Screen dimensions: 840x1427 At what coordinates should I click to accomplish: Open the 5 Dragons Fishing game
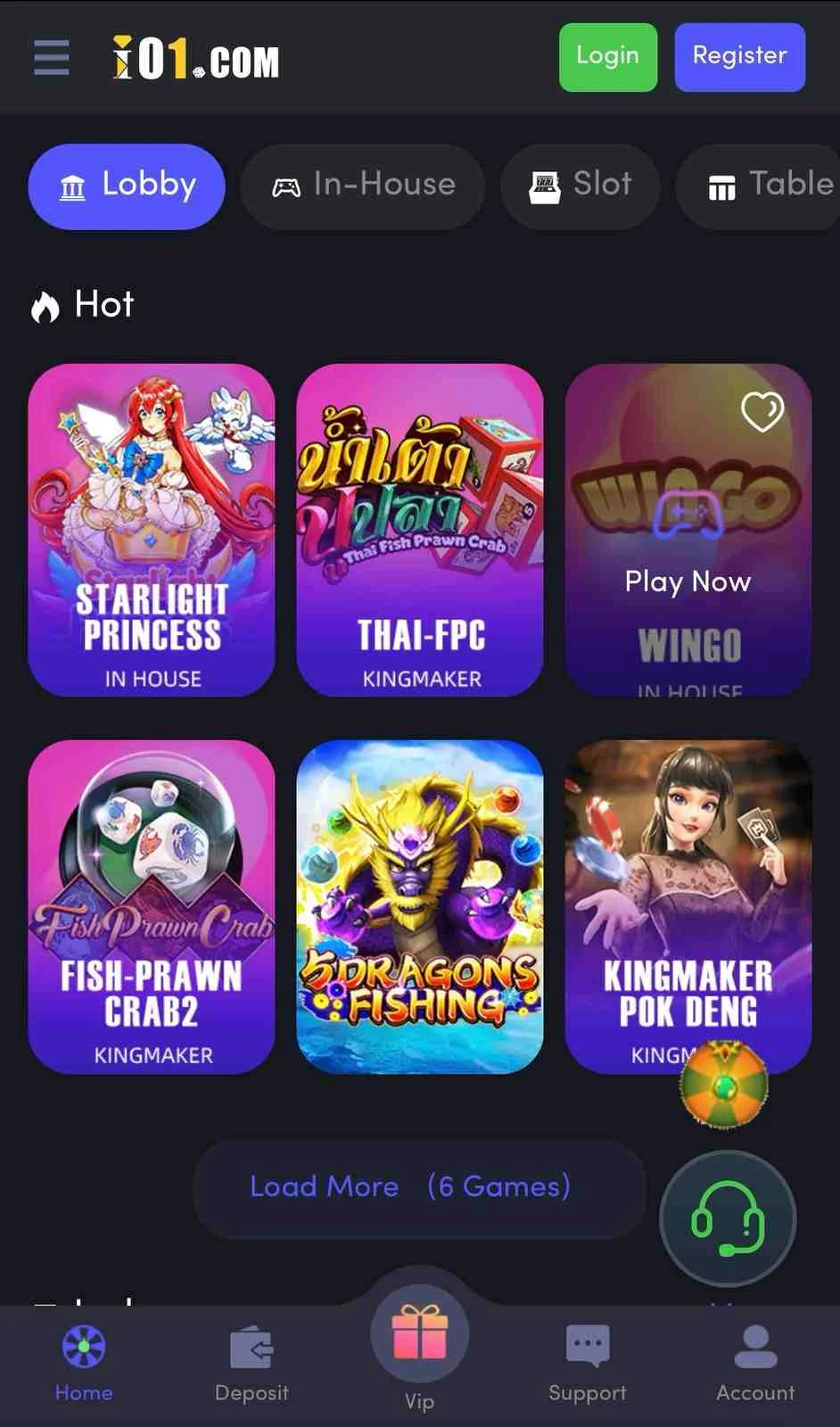(x=420, y=907)
